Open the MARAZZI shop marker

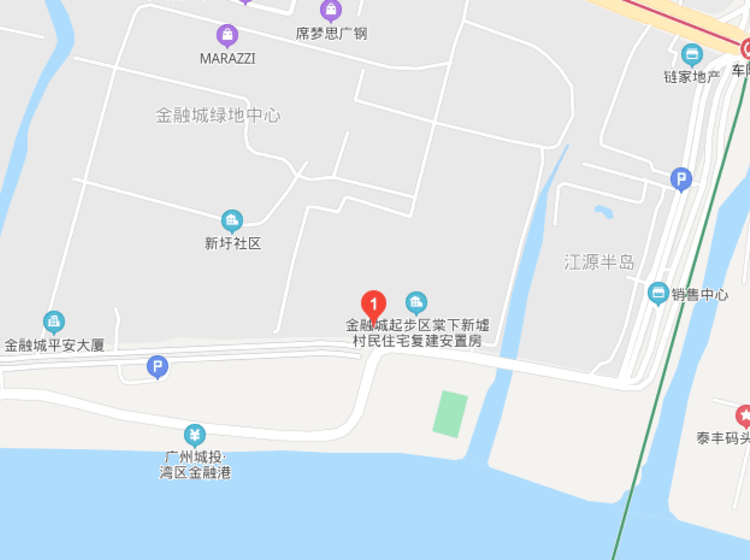pos(228,36)
